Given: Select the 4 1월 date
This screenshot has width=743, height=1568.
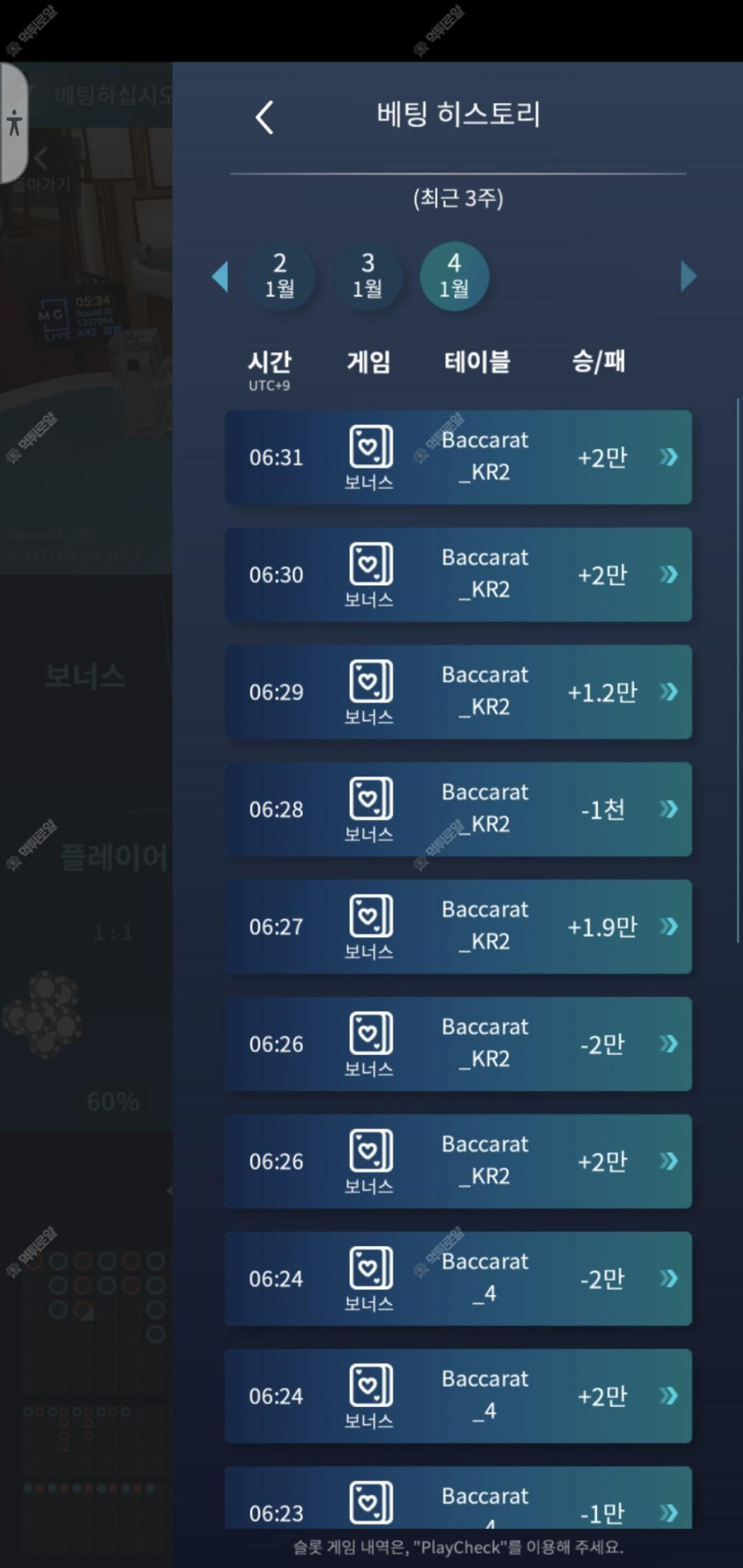Looking at the screenshot, I should pyautogui.click(x=454, y=276).
